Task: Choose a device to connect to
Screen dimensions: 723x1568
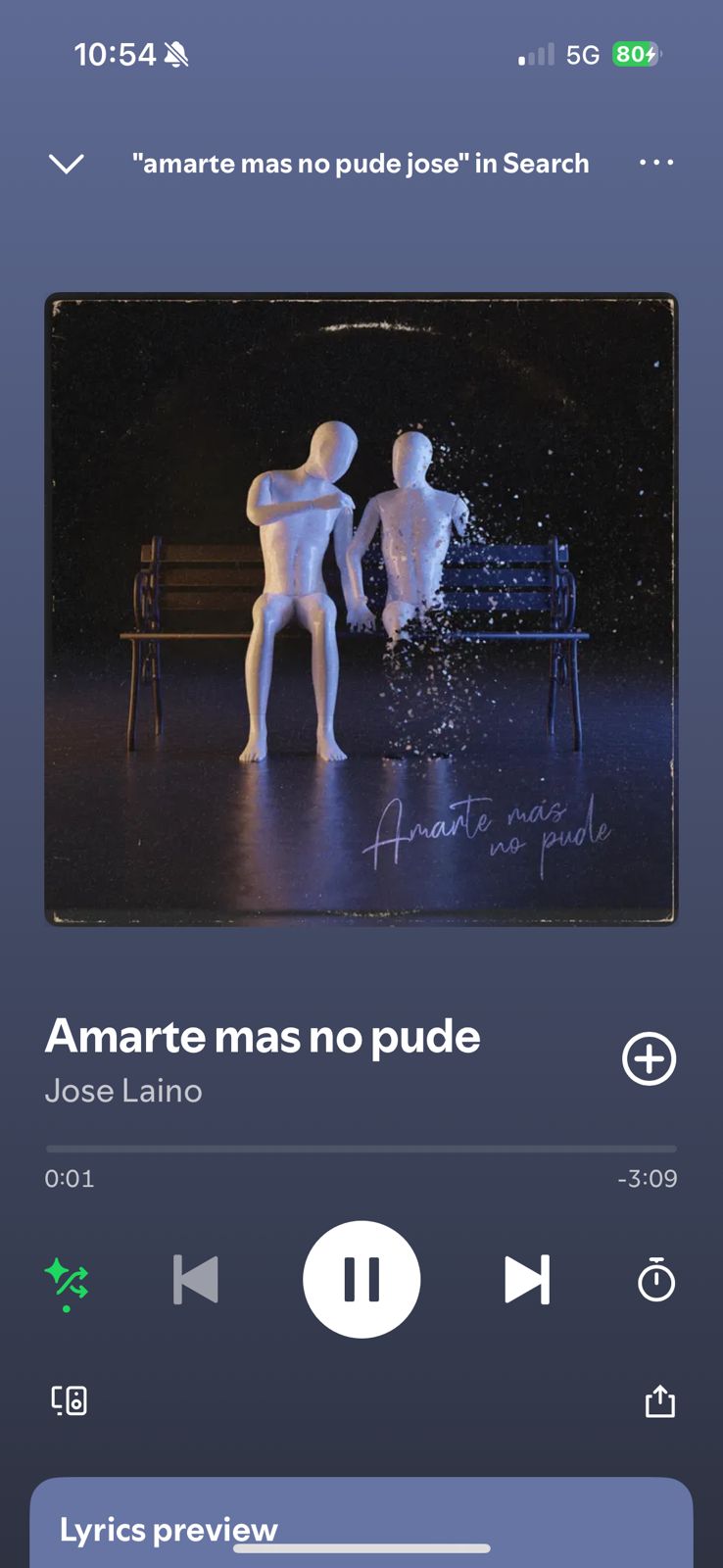Action: point(70,1400)
